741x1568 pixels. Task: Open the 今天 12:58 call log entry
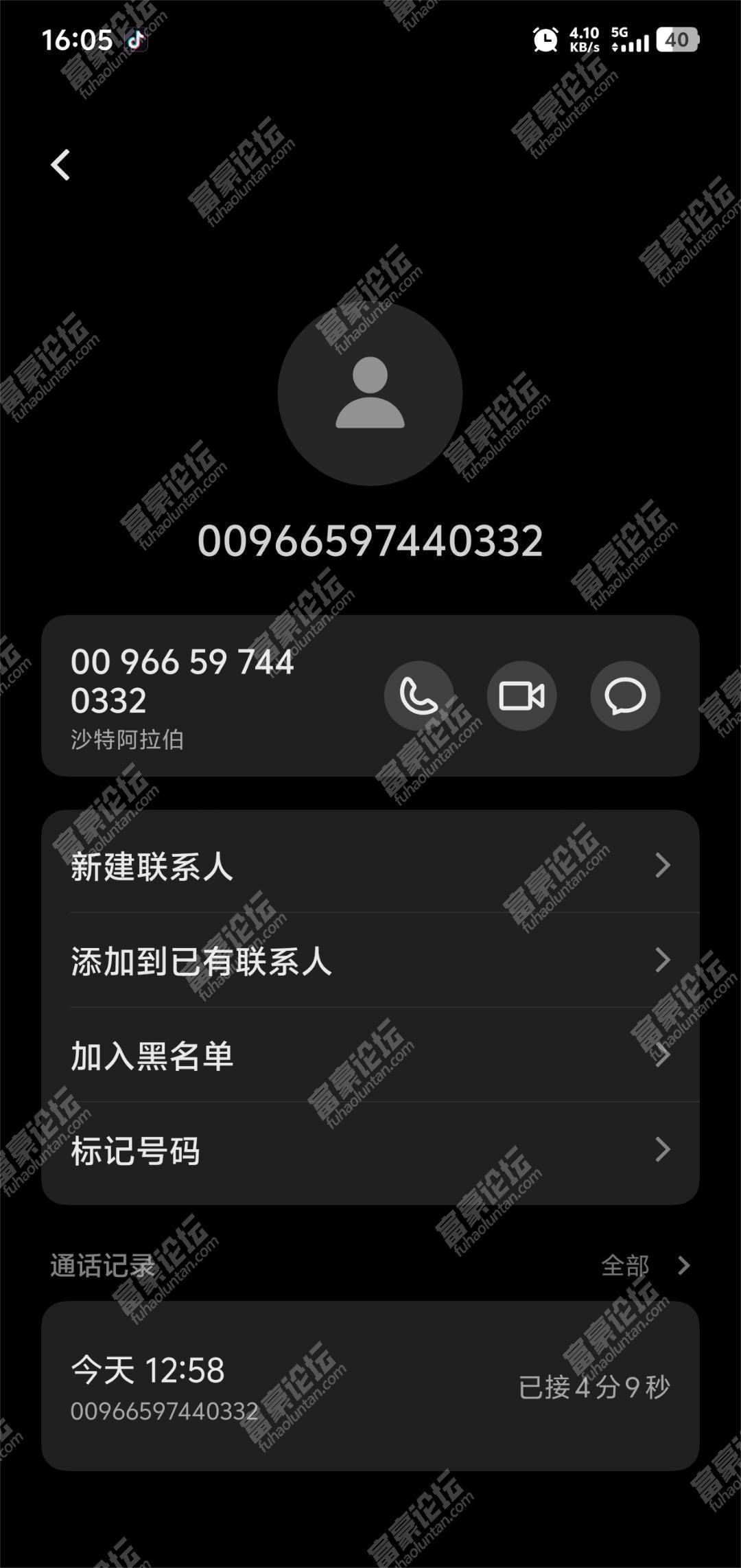[370, 1385]
